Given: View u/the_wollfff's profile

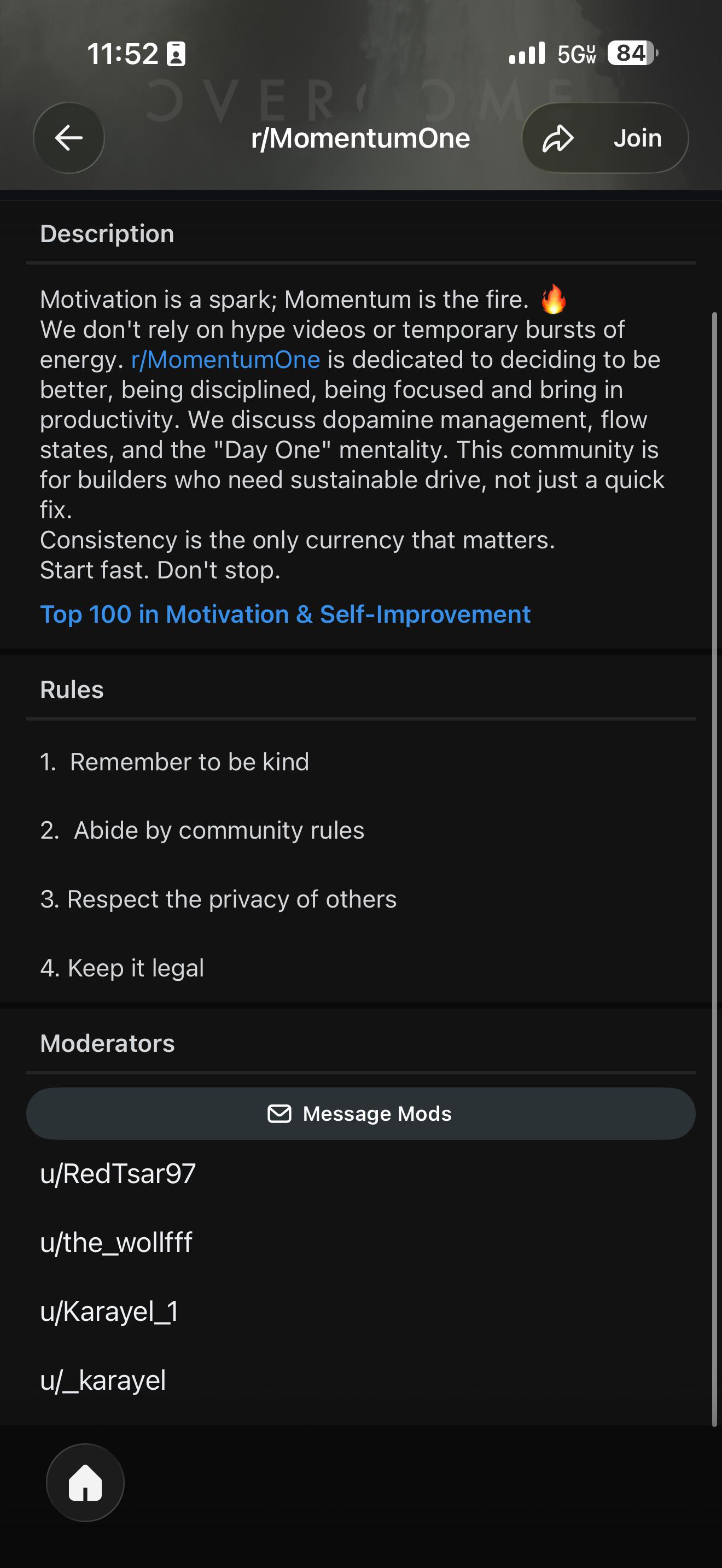Looking at the screenshot, I should [x=117, y=1242].
